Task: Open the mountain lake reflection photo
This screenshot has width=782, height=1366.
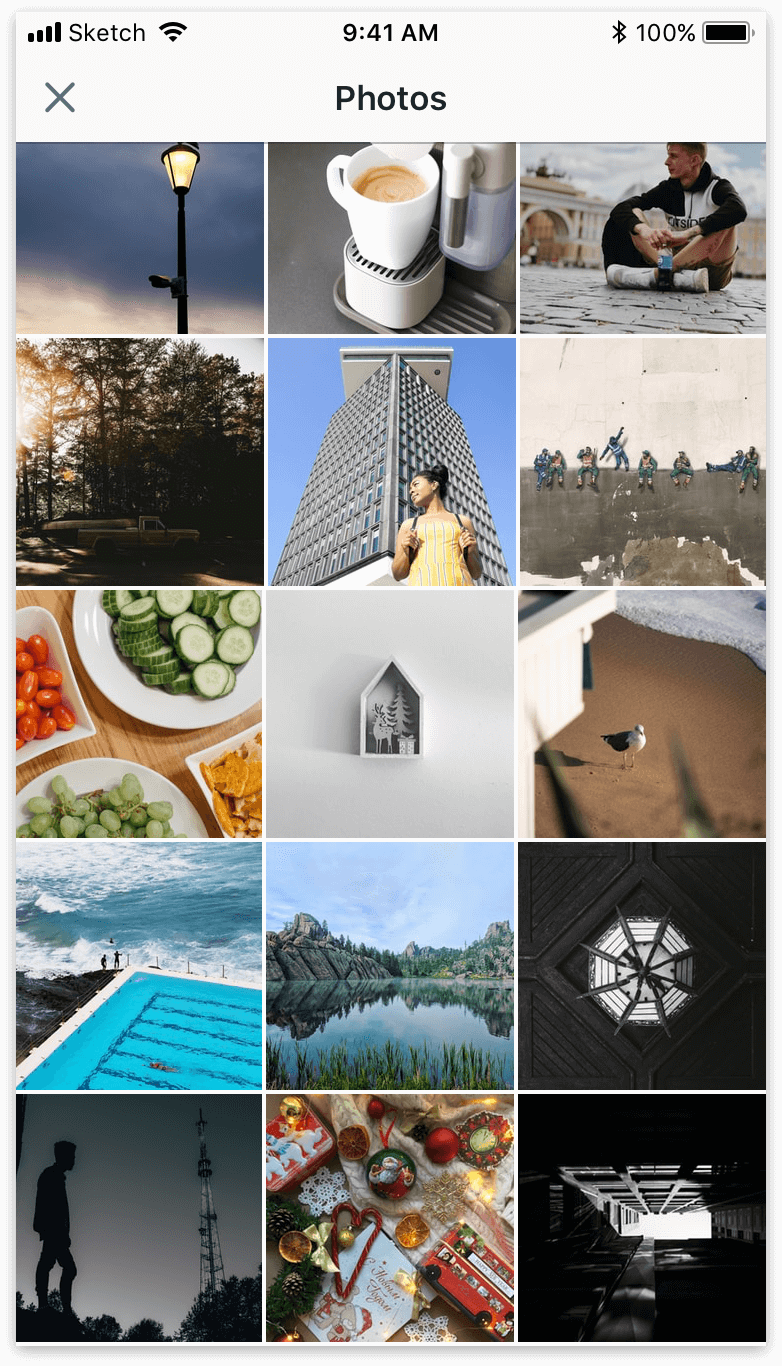Action: tap(391, 965)
